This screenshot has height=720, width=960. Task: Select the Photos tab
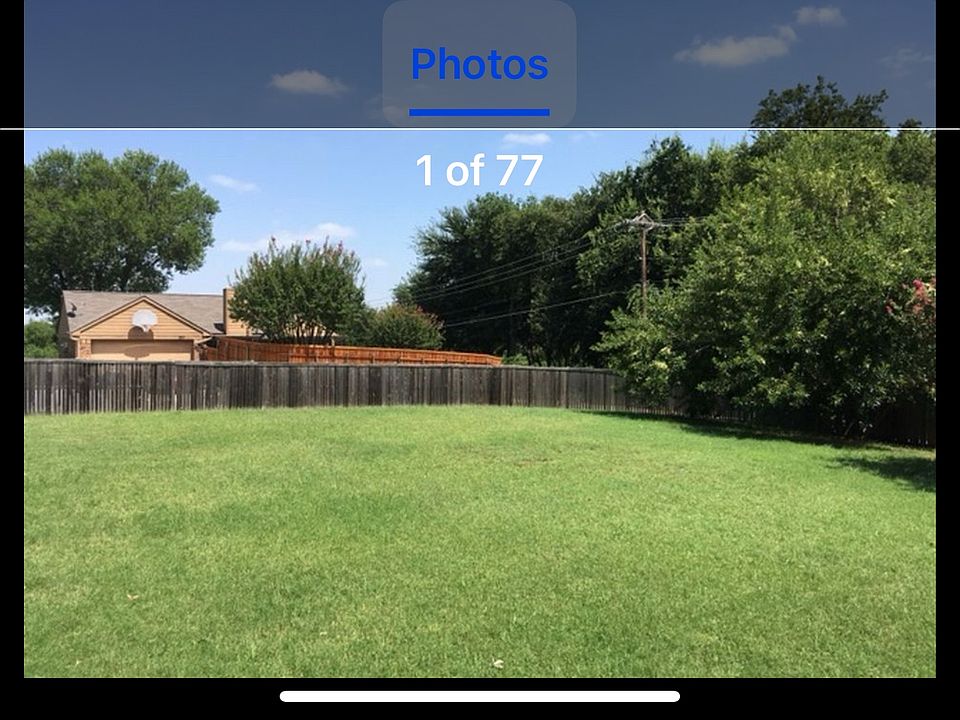(479, 65)
